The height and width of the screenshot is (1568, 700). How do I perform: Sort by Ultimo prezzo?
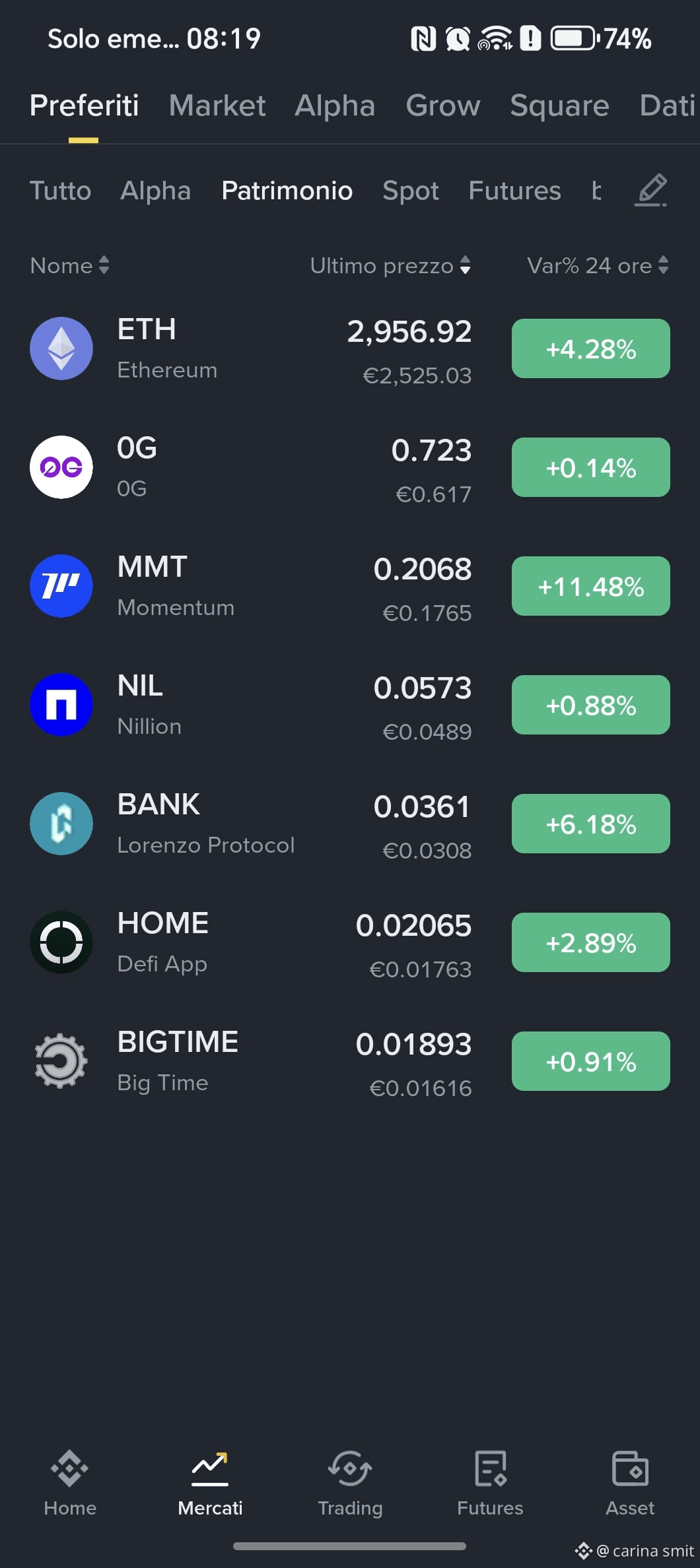click(390, 265)
